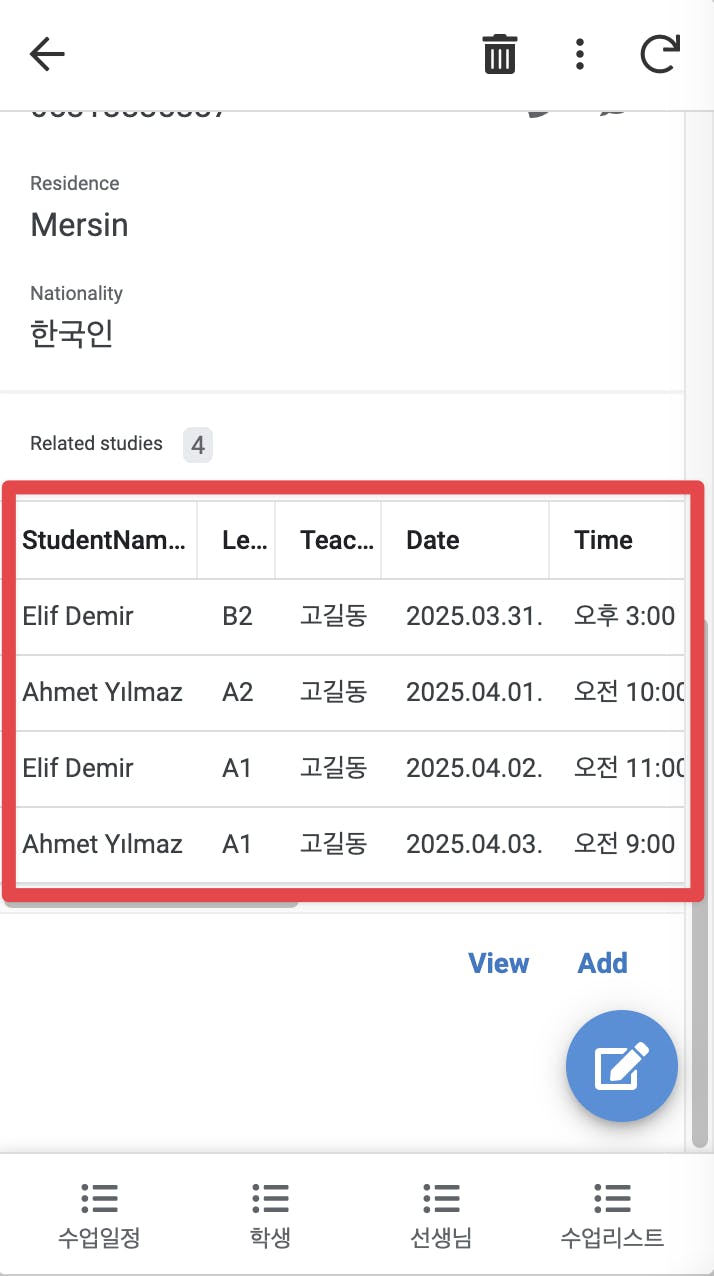Tap View under Related studies
This screenshot has height=1276, width=714.
tap(498, 963)
